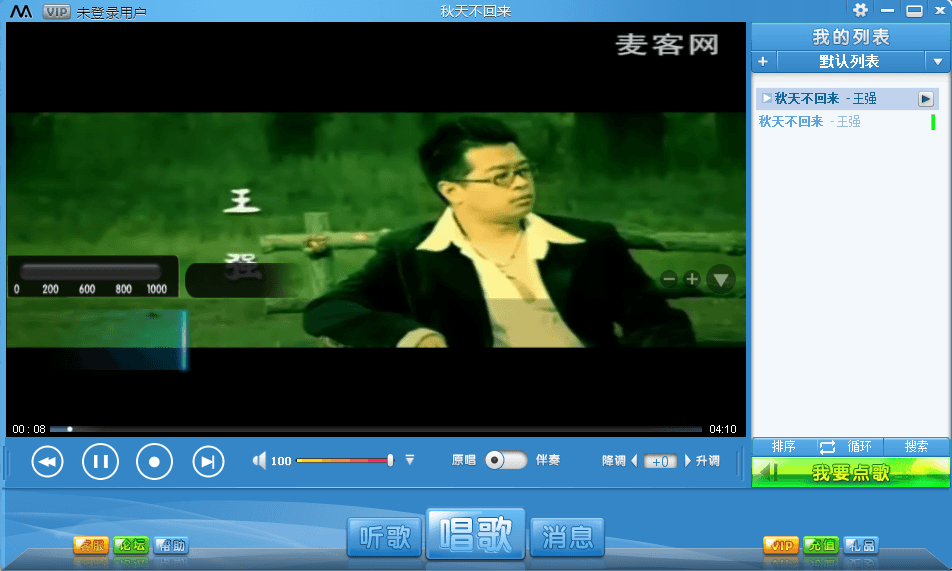Rewind to the previous track
Image resolution: width=952 pixels, height=571 pixels.
(x=47, y=461)
